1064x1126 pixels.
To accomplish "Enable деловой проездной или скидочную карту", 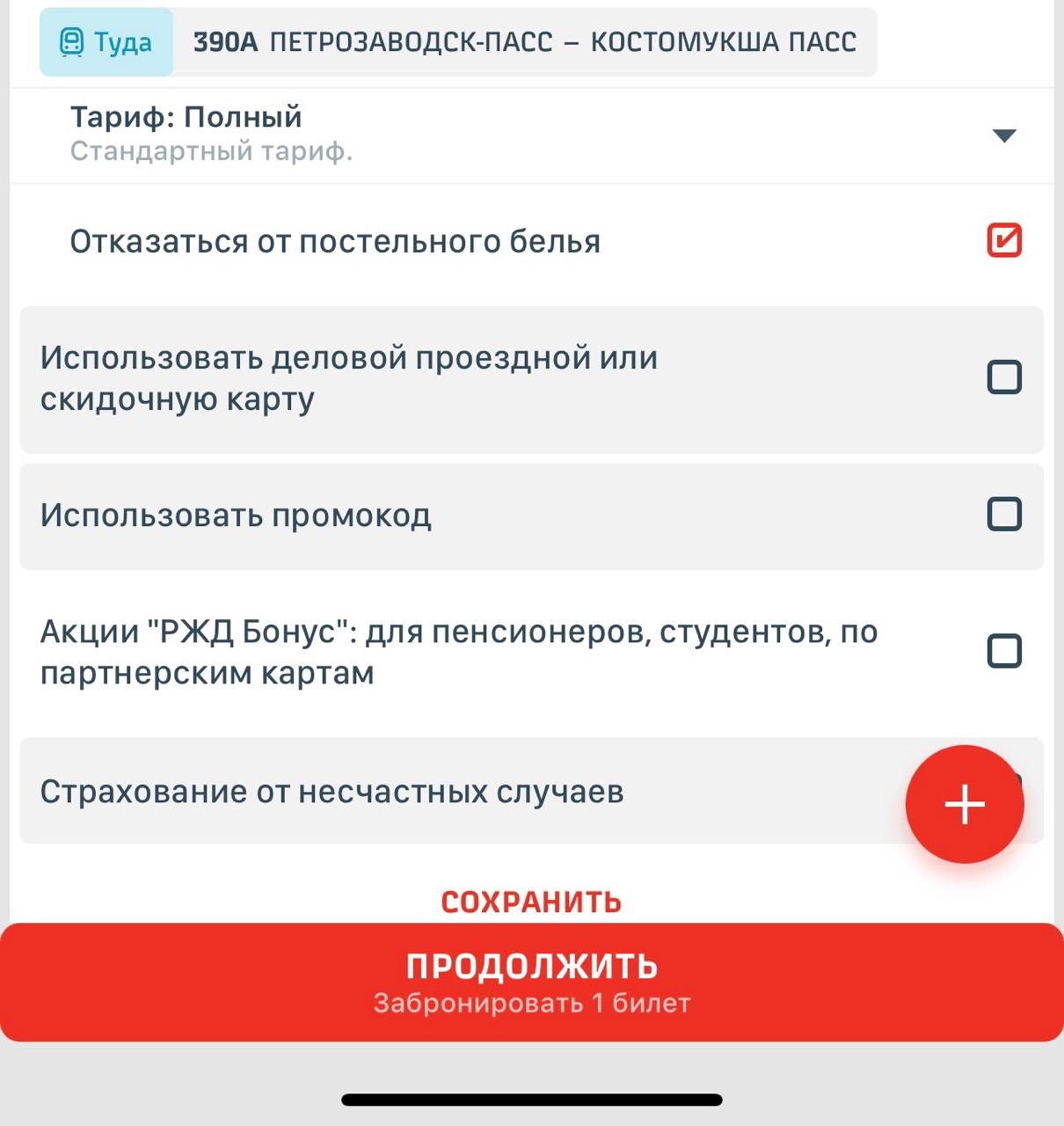I will coord(1003,377).
